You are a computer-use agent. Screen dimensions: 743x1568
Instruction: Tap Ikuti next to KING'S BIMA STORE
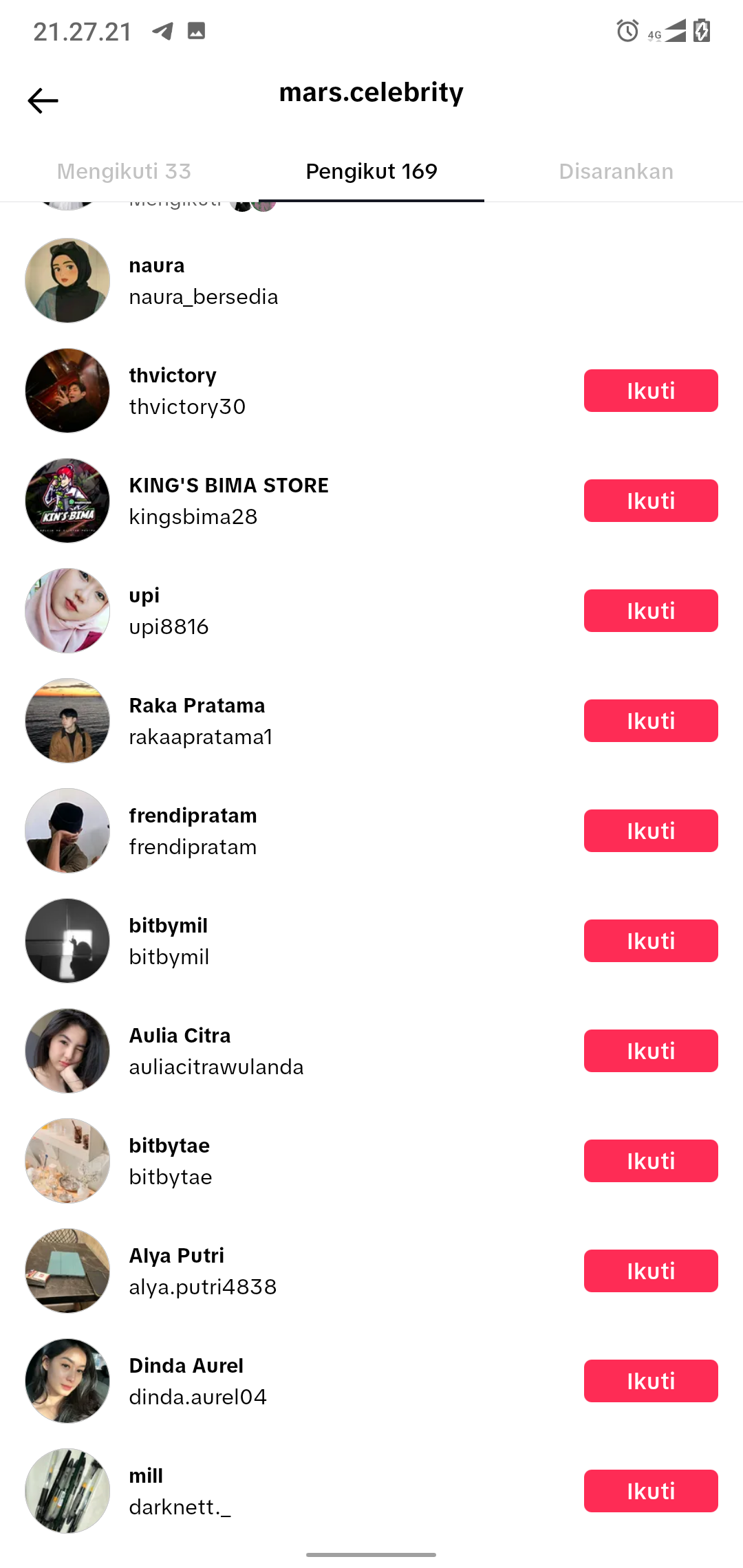[x=650, y=501]
